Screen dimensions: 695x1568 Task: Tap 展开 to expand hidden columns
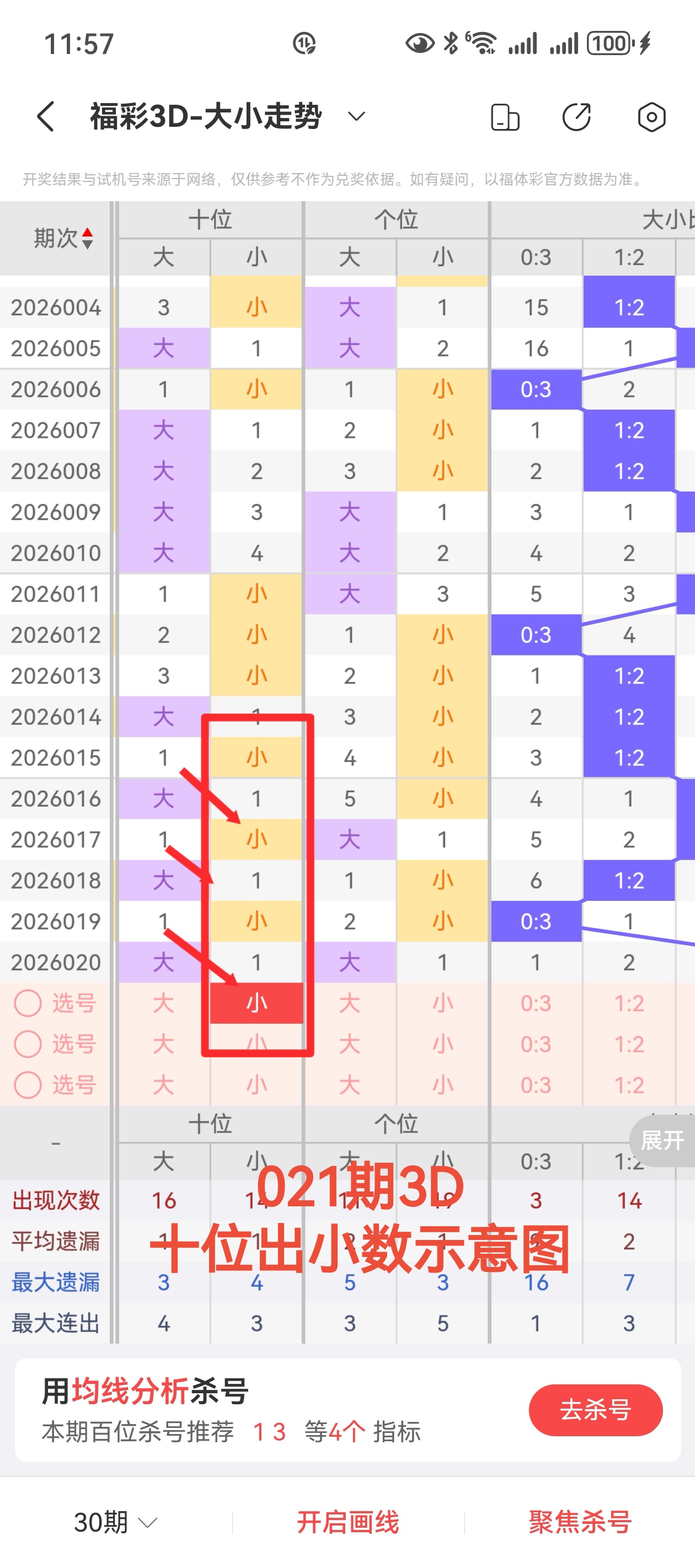coord(662,1141)
